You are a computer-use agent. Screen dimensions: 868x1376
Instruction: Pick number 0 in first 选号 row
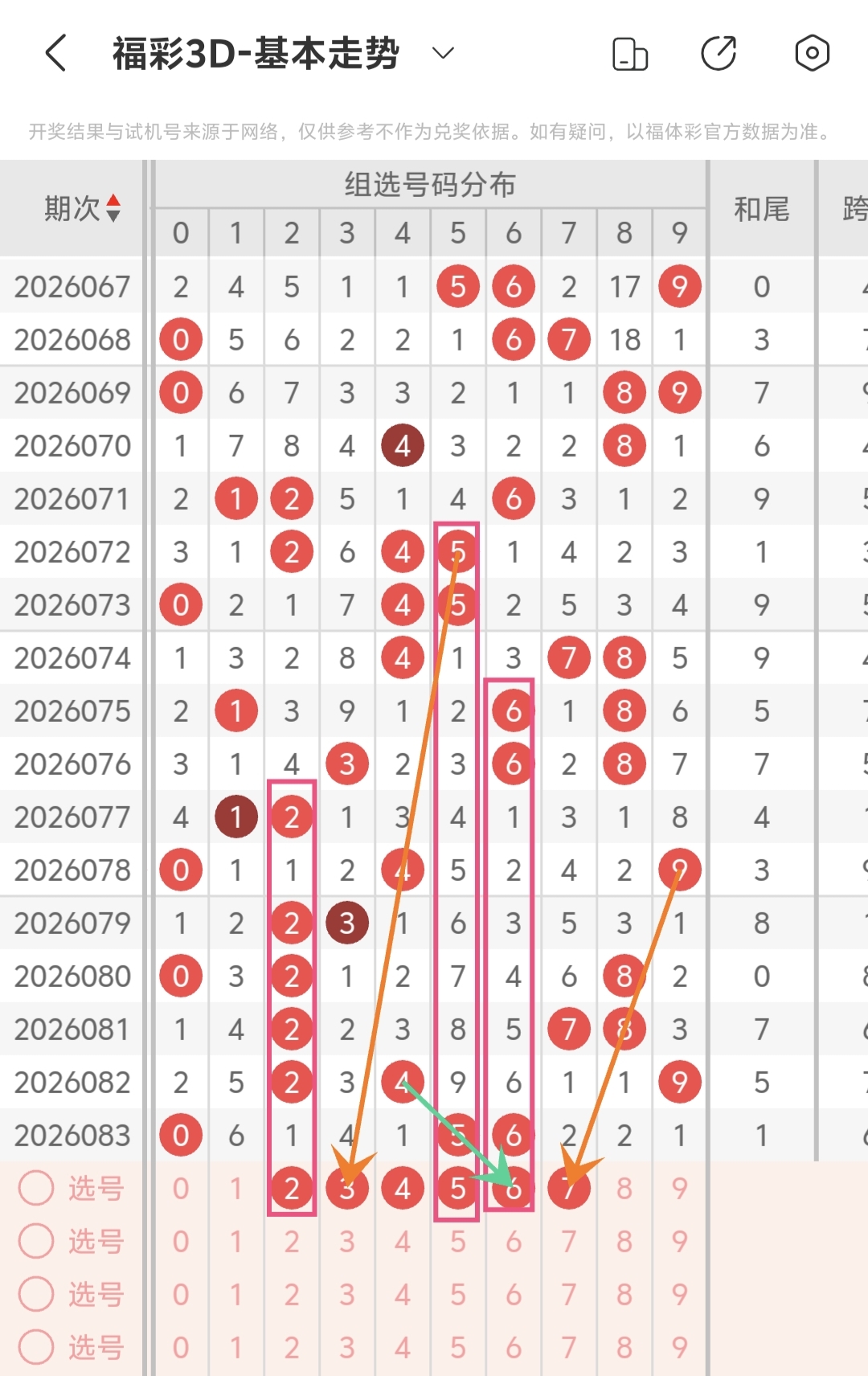pyautogui.click(x=181, y=1188)
